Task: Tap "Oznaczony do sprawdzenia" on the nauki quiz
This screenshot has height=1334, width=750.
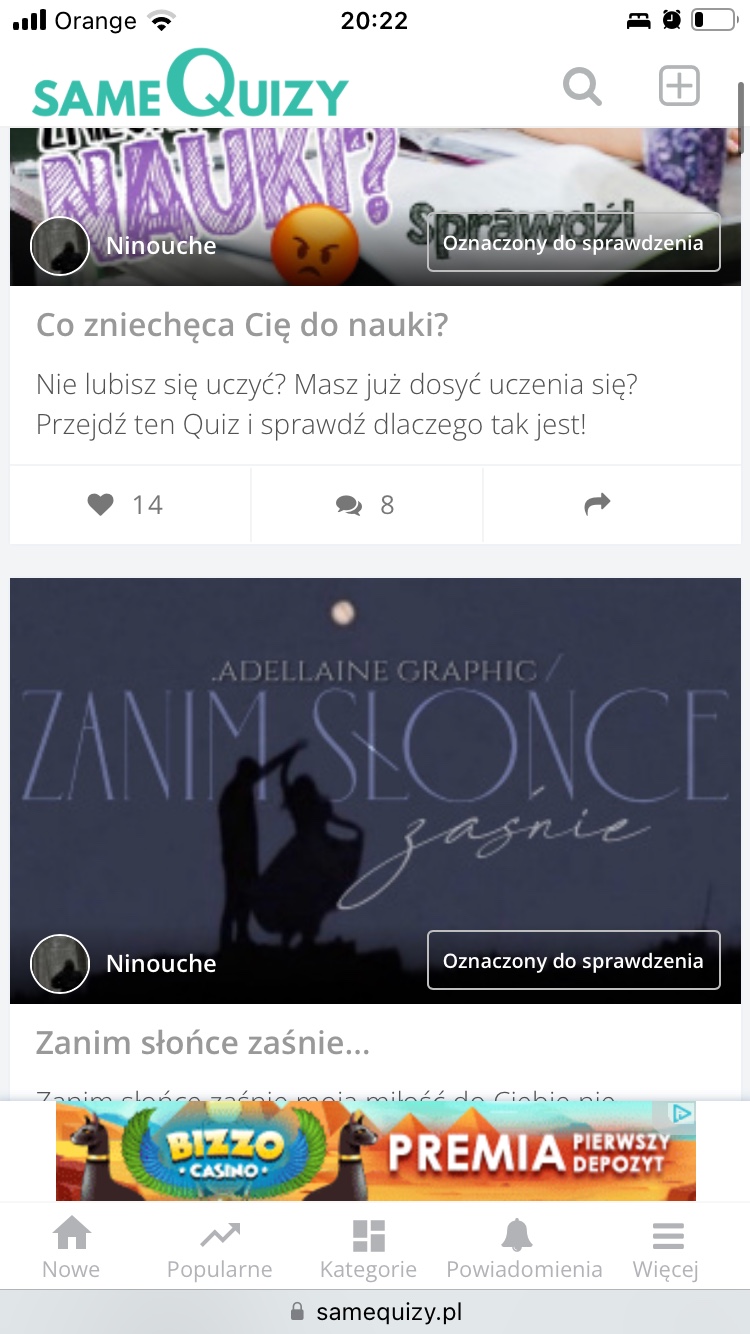Action: tap(573, 243)
